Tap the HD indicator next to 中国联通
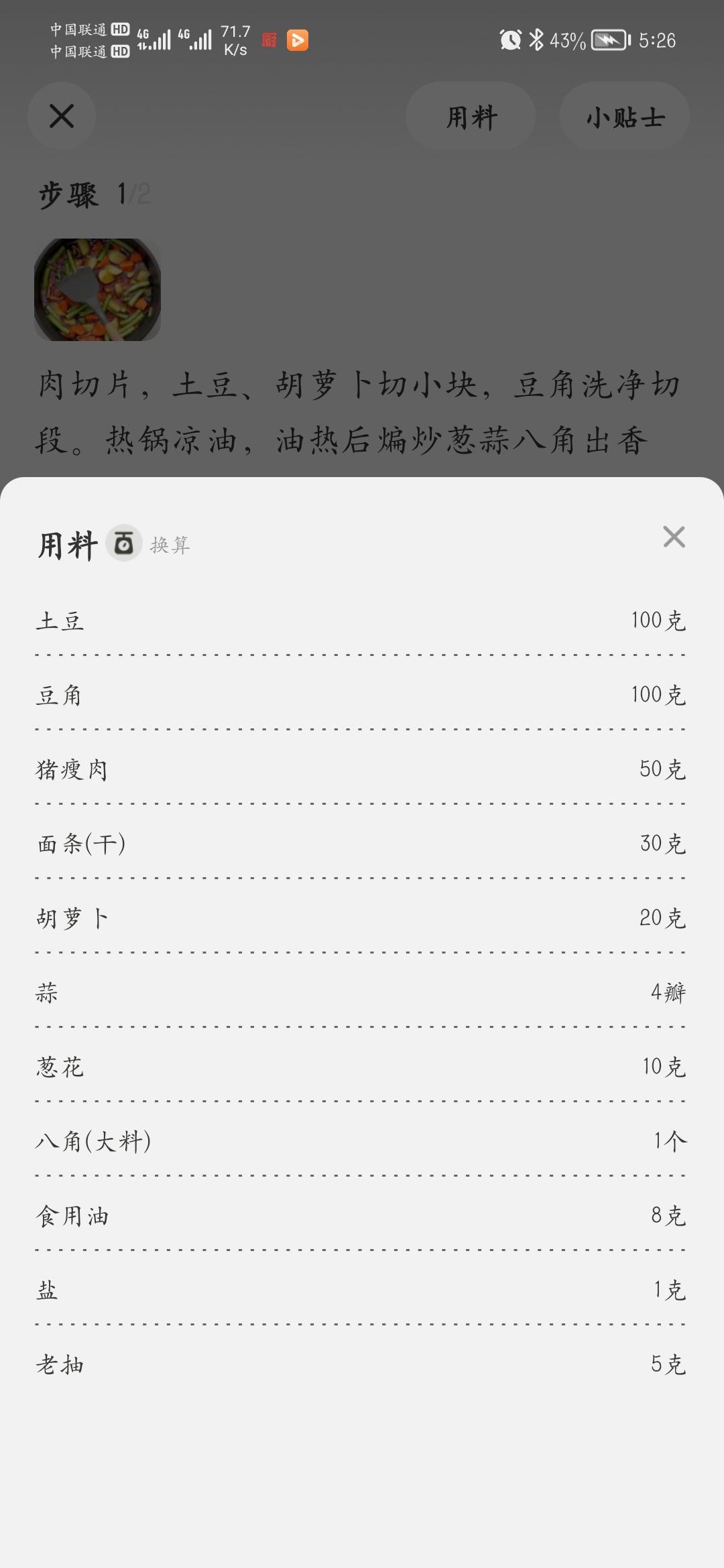Image resolution: width=724 pixels, height=1568 pixels. point(119,29)
